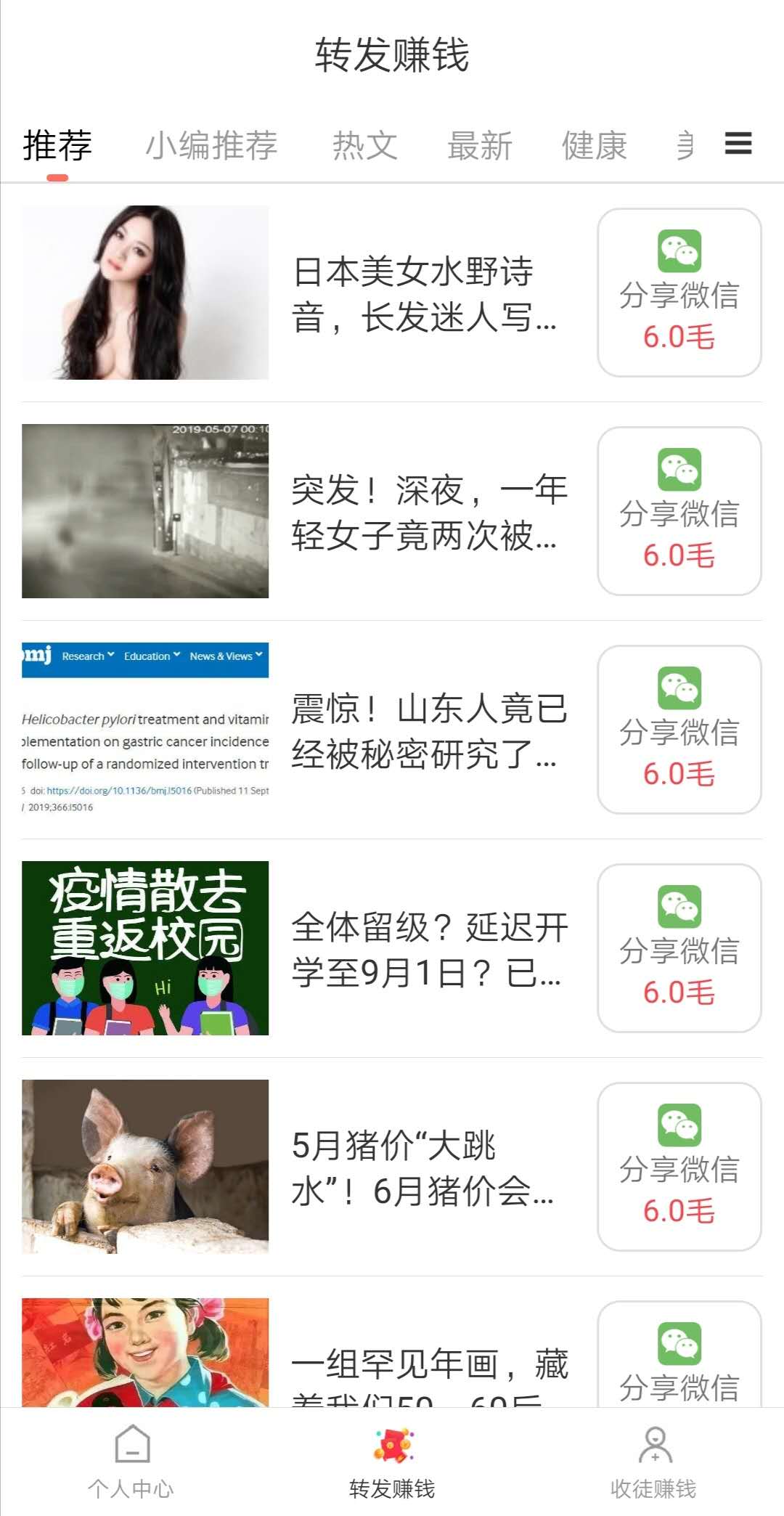Share 日本美女水野诗音 article to WeChat

click(x=679, y=293)
